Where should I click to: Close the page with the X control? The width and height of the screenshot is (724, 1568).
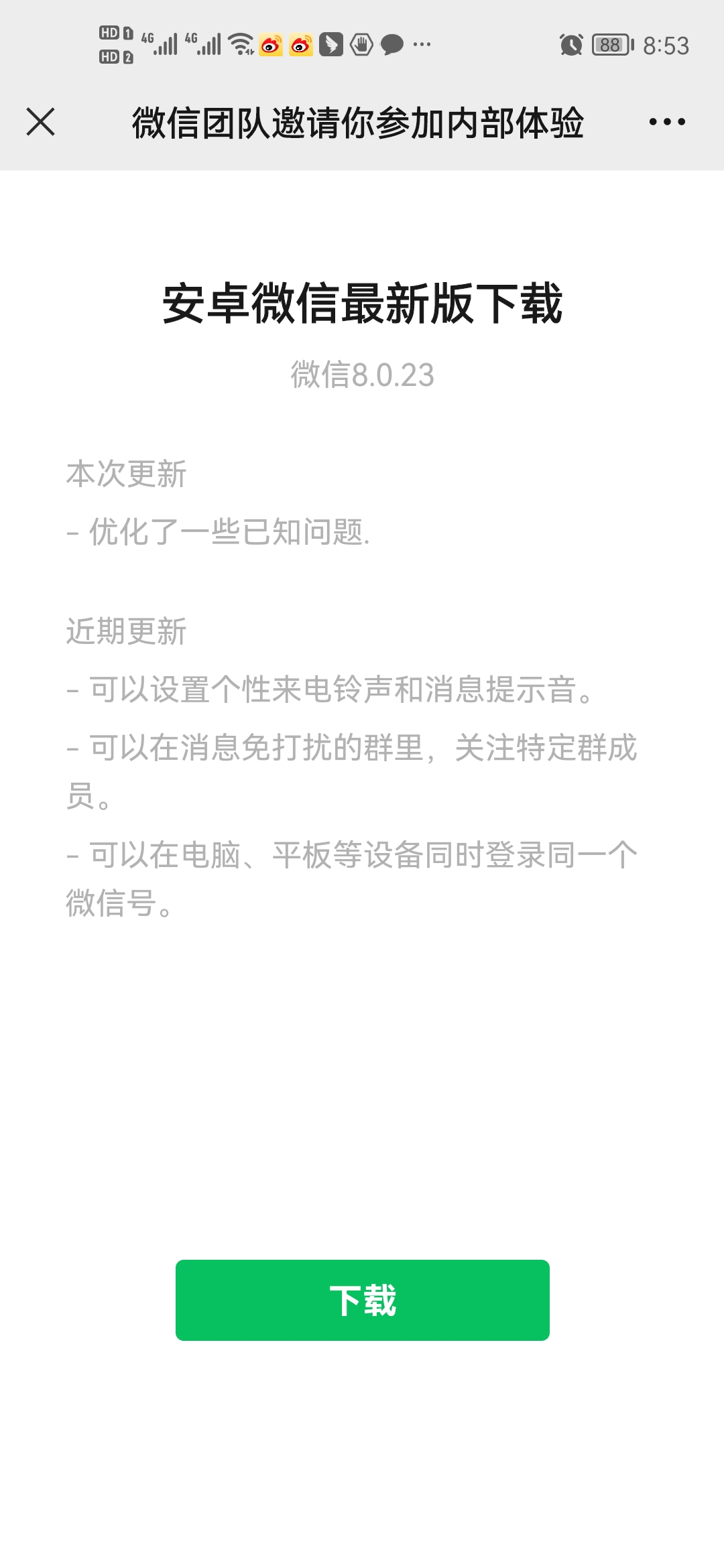click(x=40, y=123)
